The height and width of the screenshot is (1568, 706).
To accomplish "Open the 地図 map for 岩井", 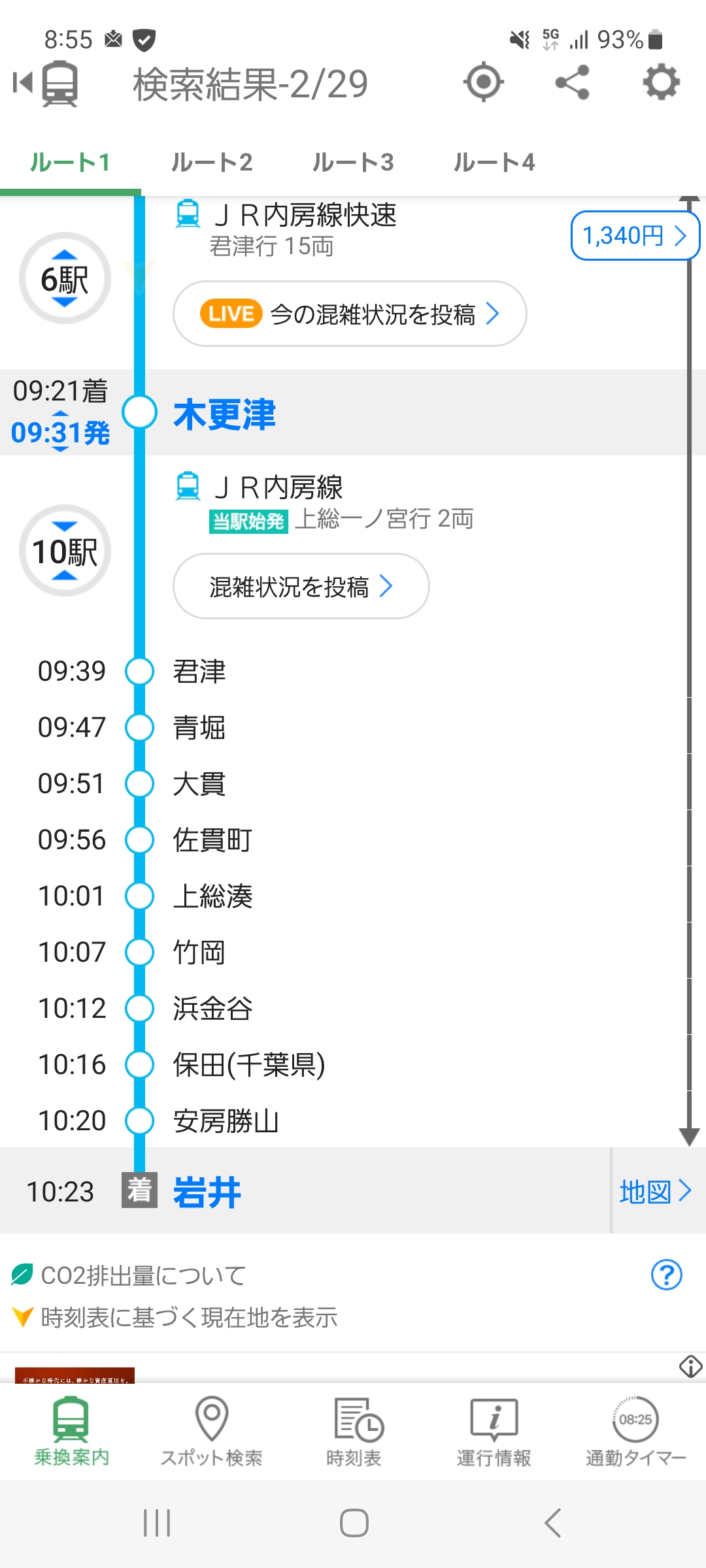I will click(x=656, y=1192).
